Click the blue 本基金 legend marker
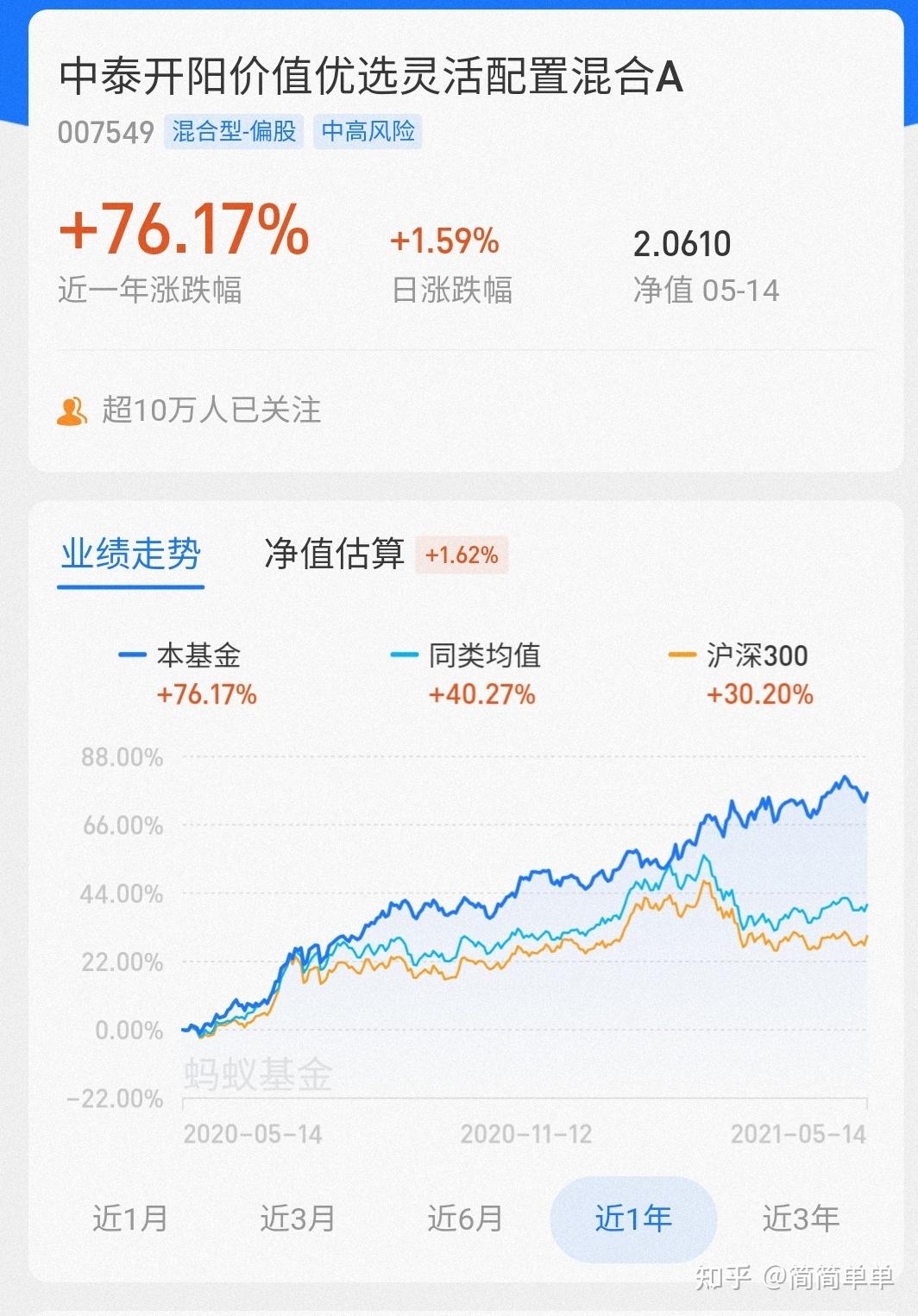Viewport: 918px width, 1316px height. click(x=130, y=655)
